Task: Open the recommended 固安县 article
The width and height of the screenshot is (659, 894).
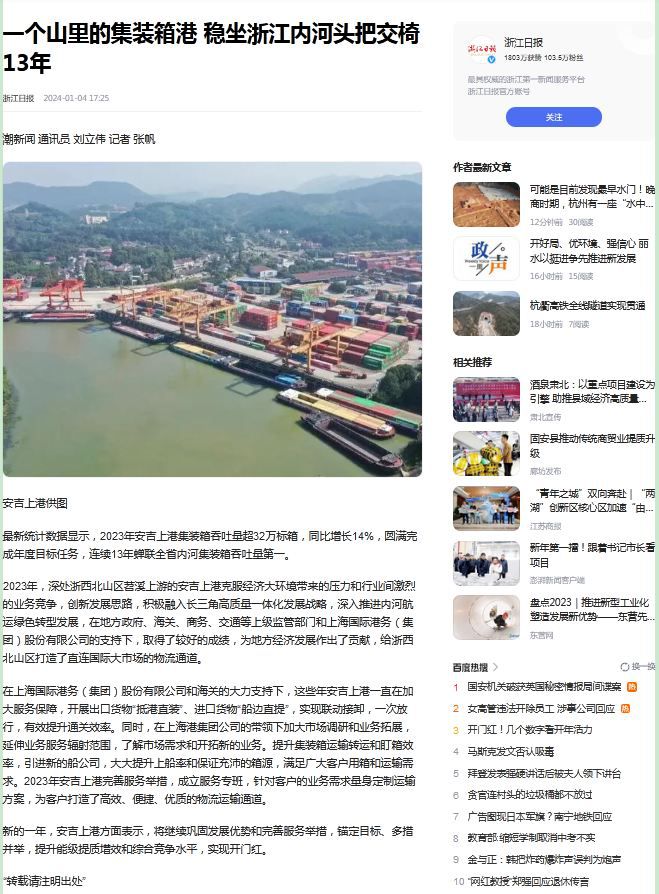Action: (592, 445)
